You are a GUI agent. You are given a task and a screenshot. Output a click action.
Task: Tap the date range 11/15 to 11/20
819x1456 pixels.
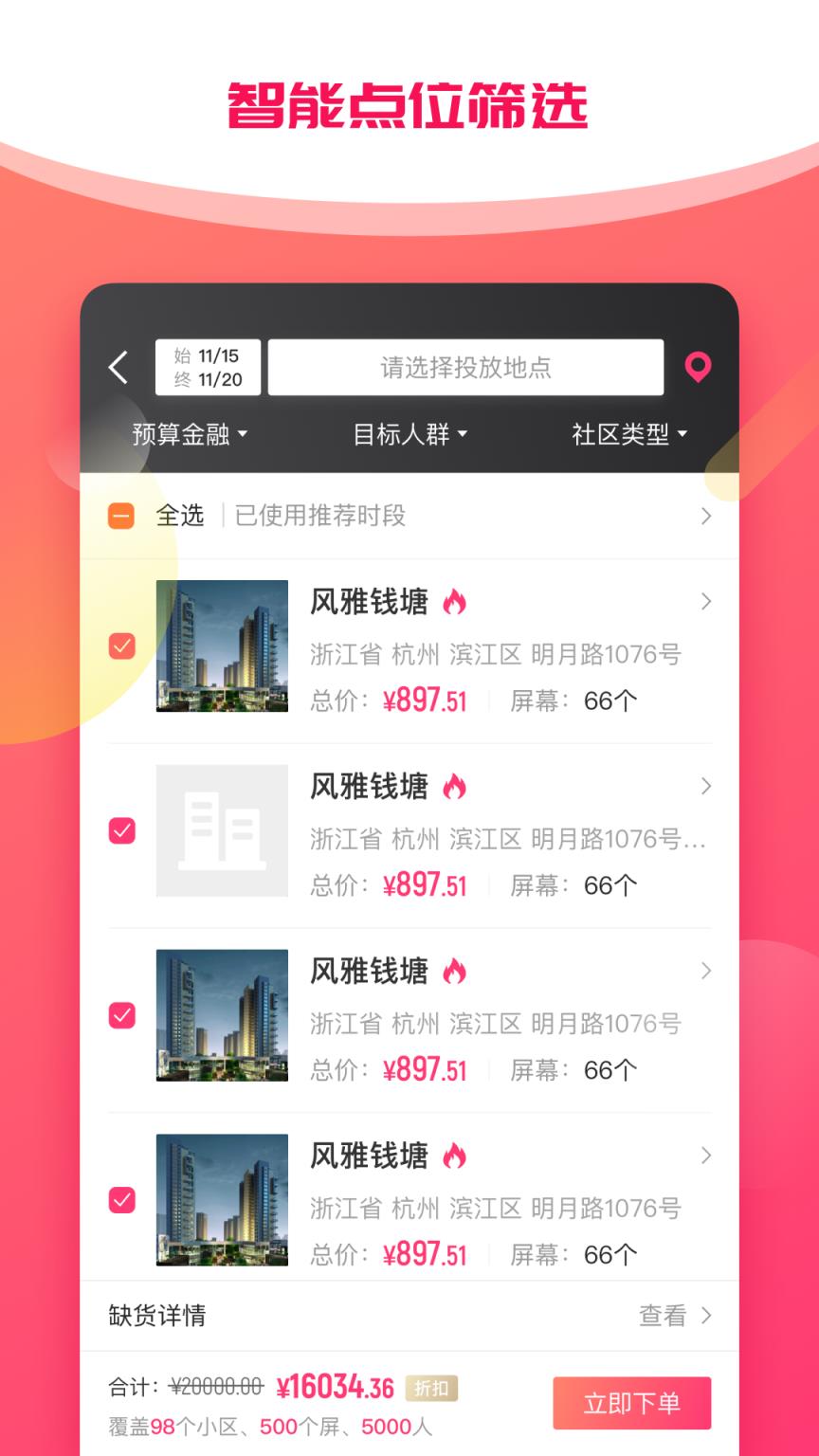[207, 367]
